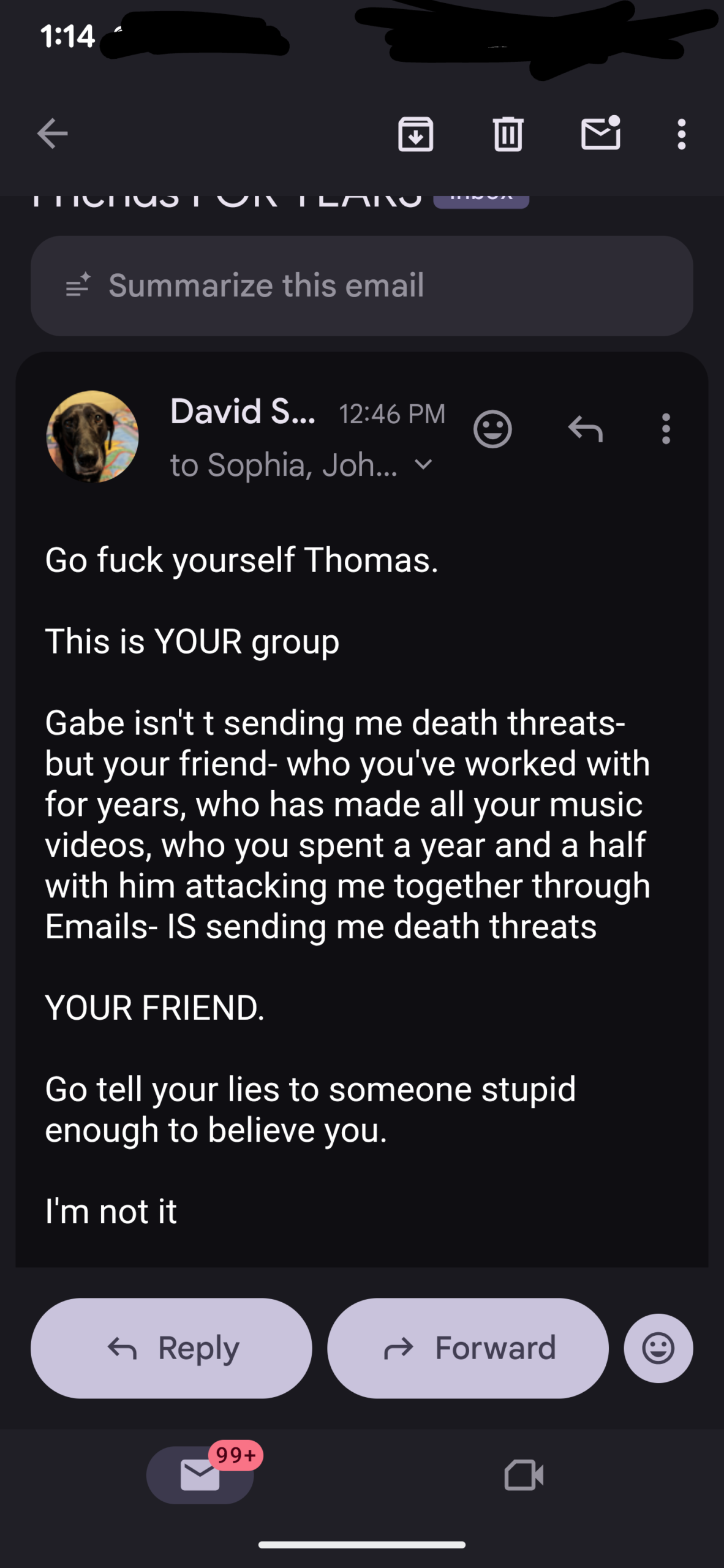Archive this email conversation
The height and width of the screenshot is (1568, 724).
click(415, 134)
